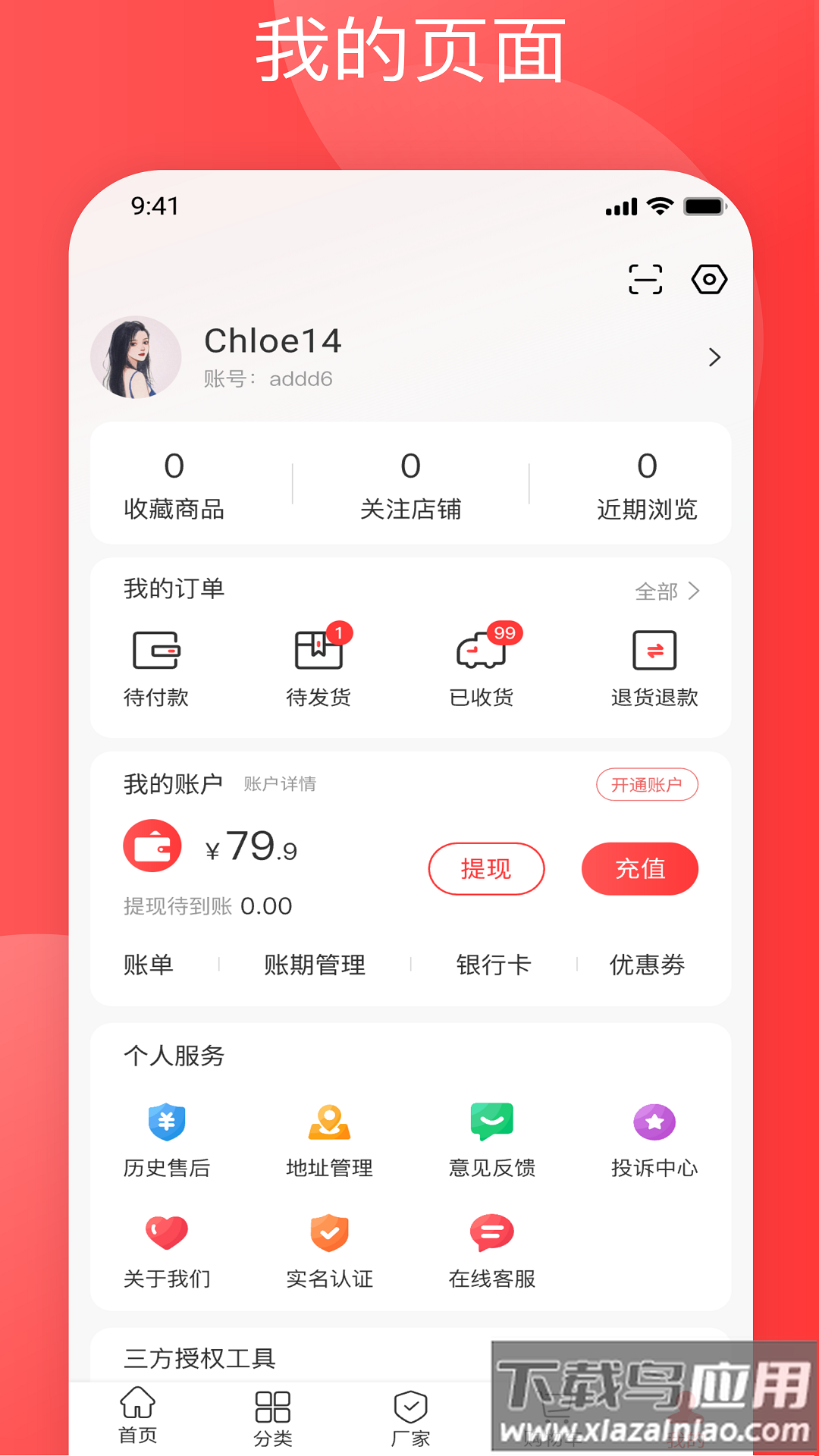Open 退货退款 returns and refunds
The width and height of the screenshot is (819, 1456).
(x=654, y=651)
